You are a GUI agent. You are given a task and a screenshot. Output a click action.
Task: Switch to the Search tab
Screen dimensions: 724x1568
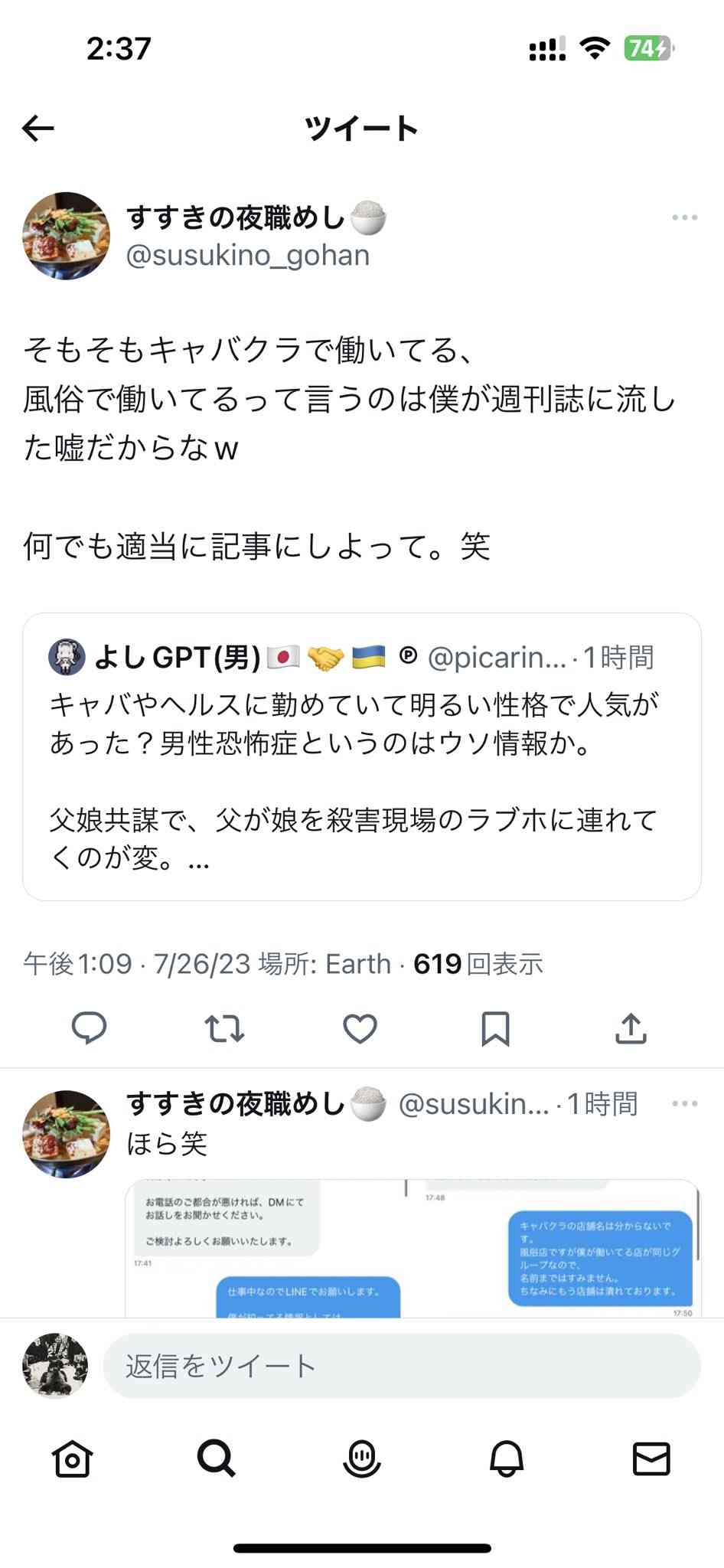coord(217,1459)
